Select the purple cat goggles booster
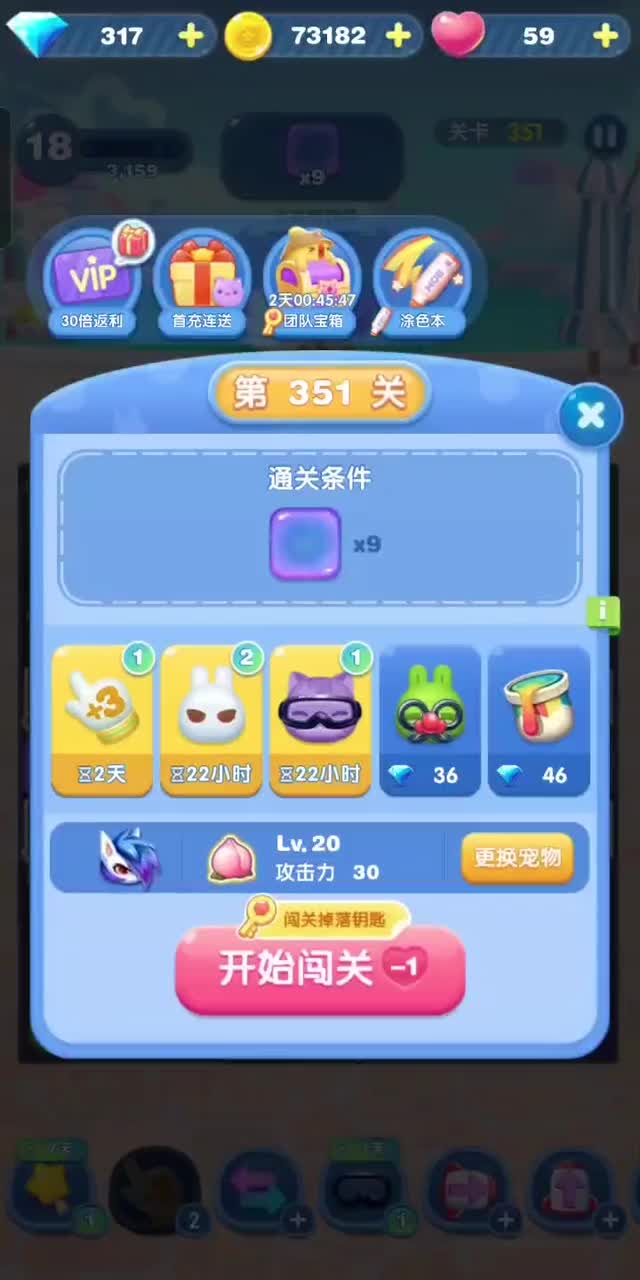 [320, 720]
